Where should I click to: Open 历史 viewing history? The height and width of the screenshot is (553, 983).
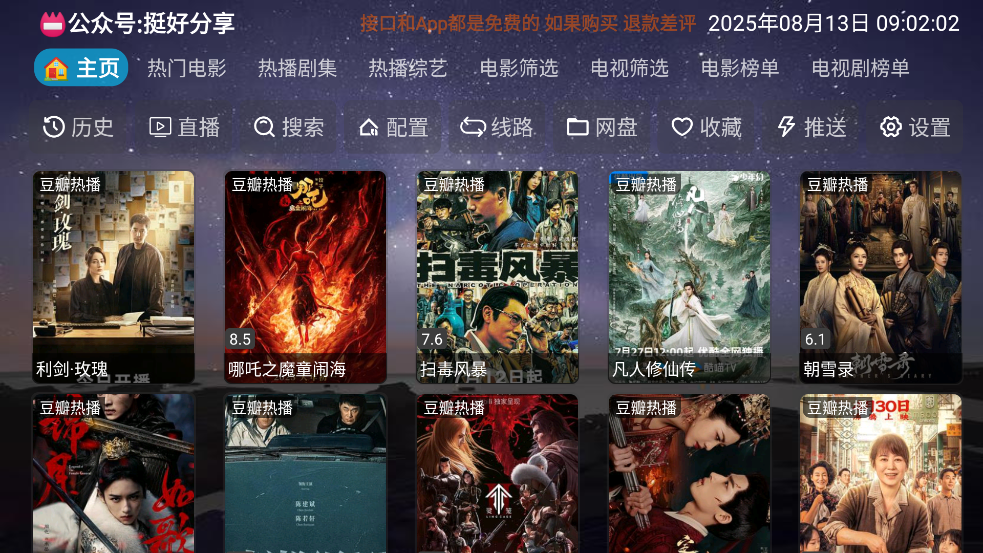(x=78, y=127)
